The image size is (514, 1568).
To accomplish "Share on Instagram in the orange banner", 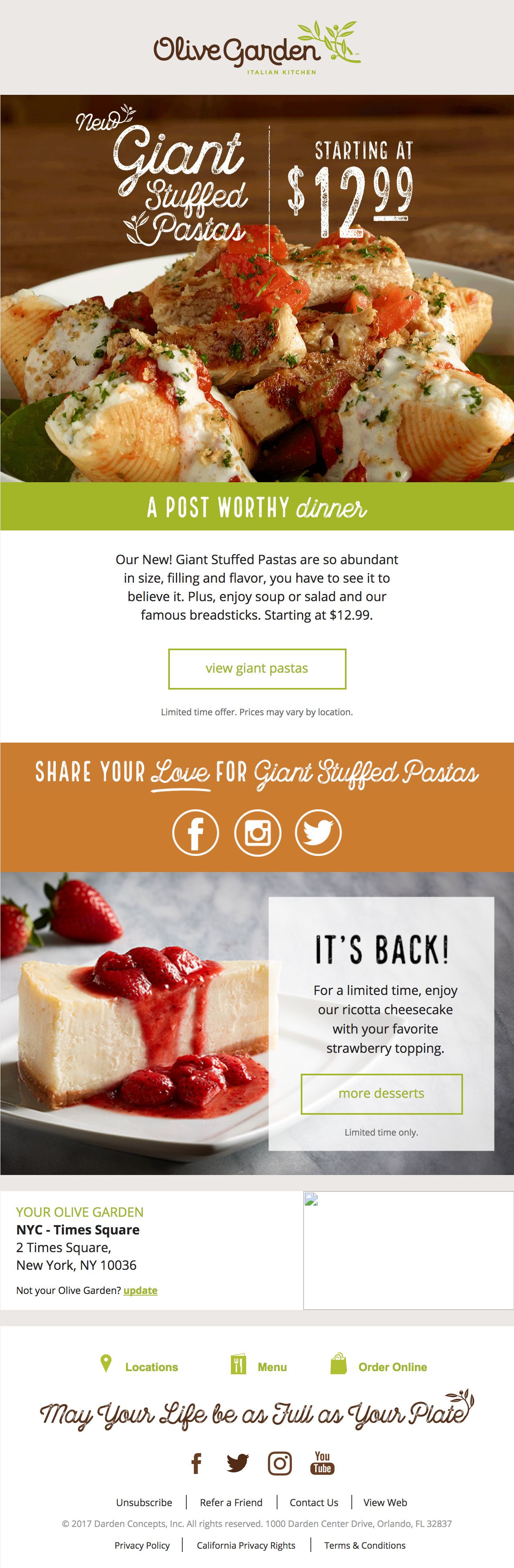I will [x=257, y=832].
